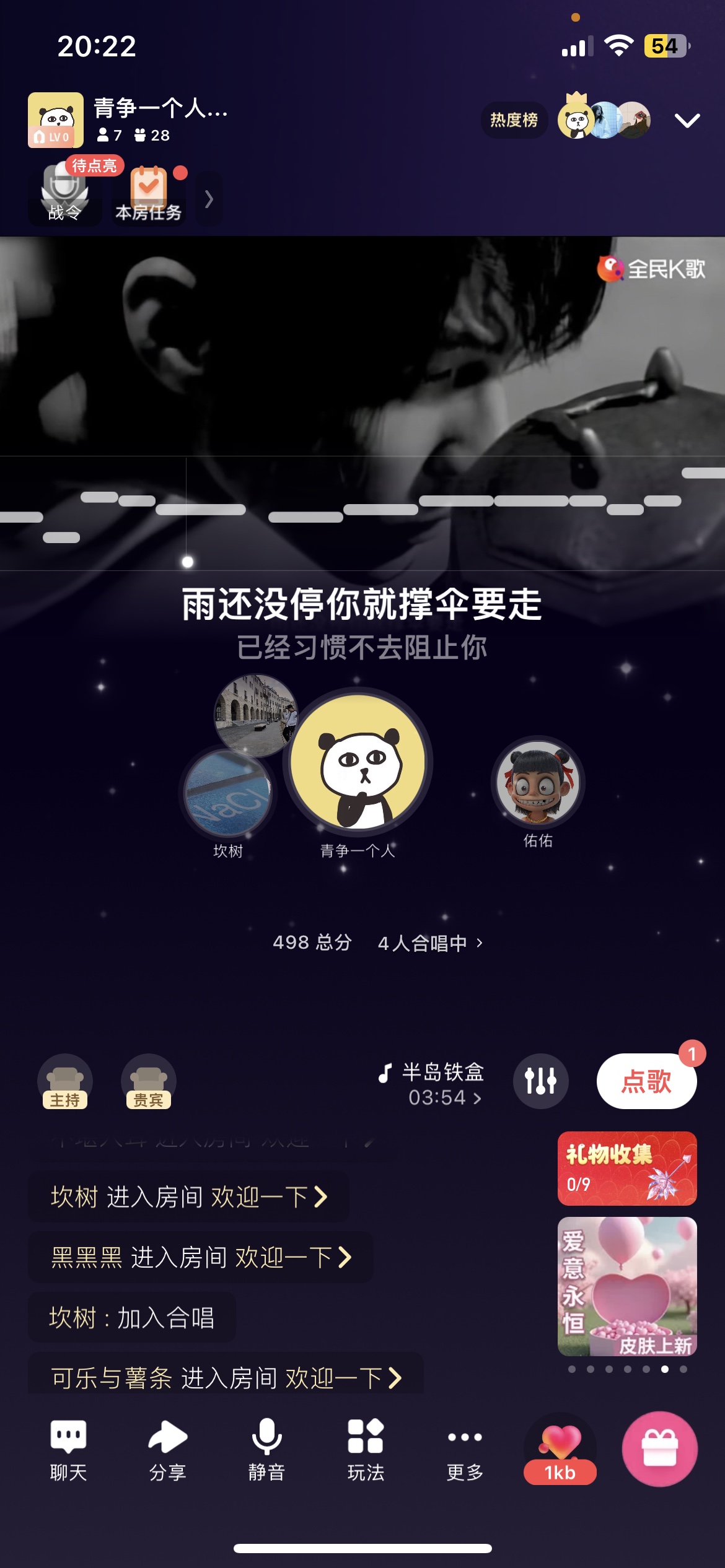The image size is (725, 1568).
Task: Open the 热度榜 popularity ranking
Action: (x=514, y=120)
